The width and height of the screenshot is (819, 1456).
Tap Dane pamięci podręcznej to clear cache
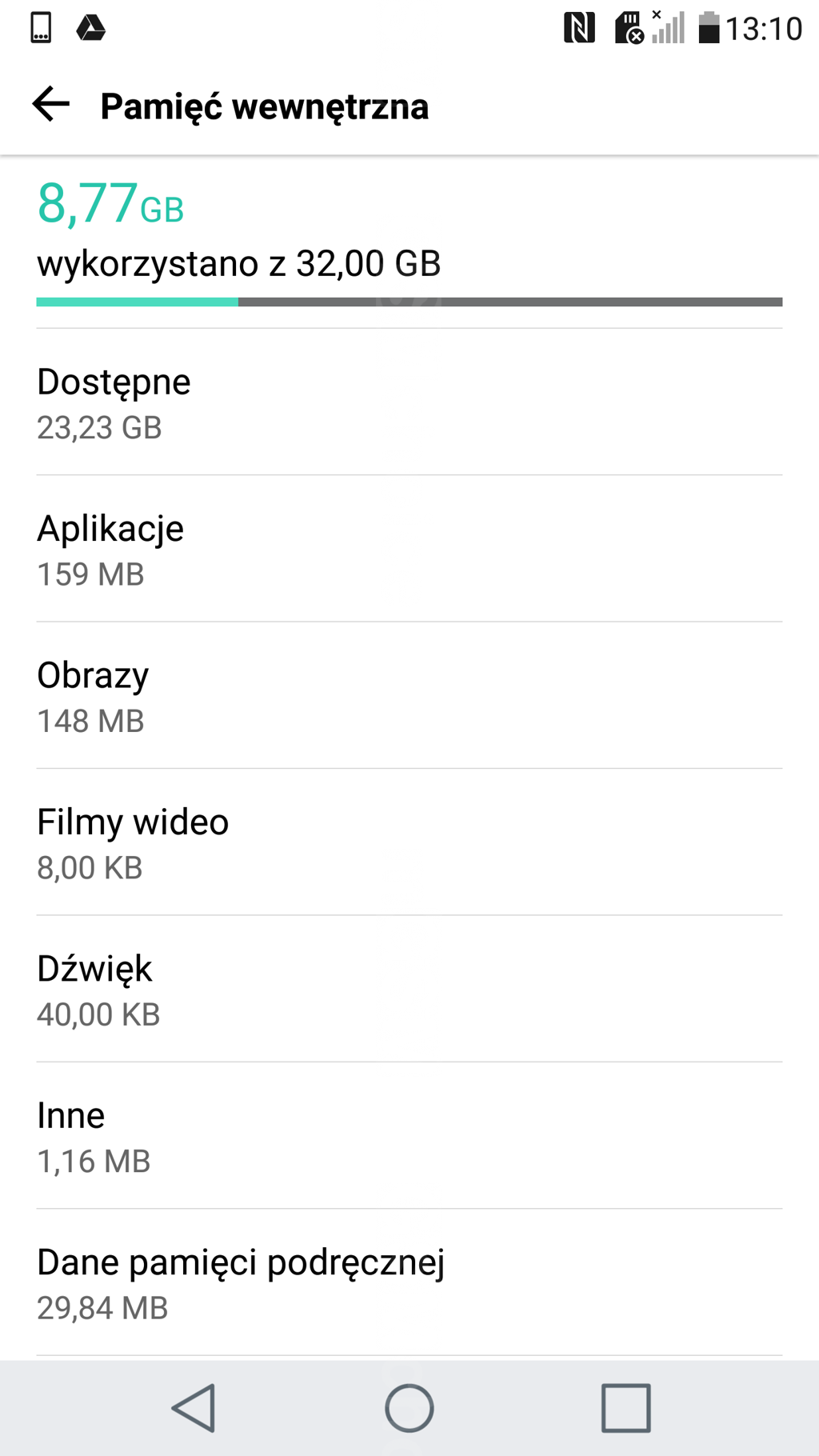[408, 1282]
